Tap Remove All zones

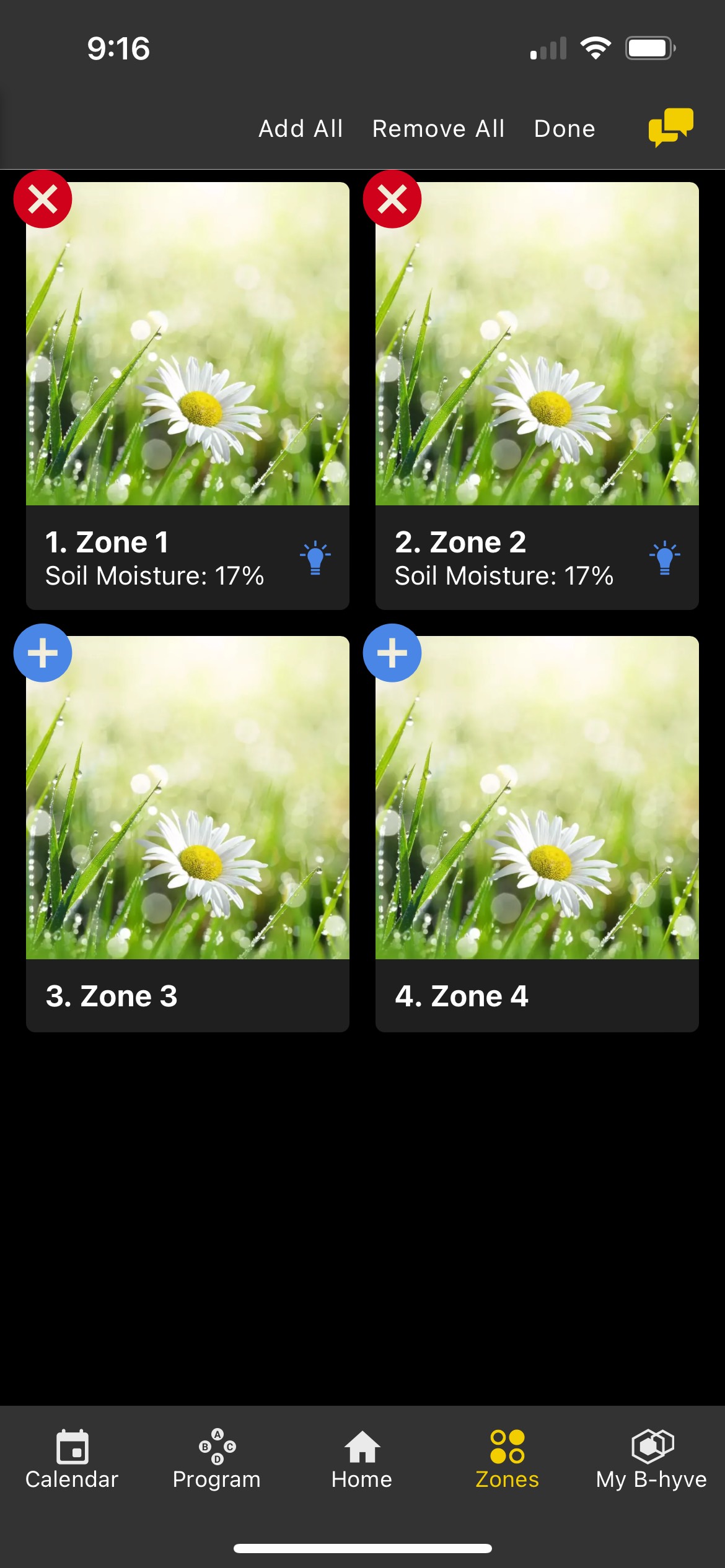[x=438, y=129]
